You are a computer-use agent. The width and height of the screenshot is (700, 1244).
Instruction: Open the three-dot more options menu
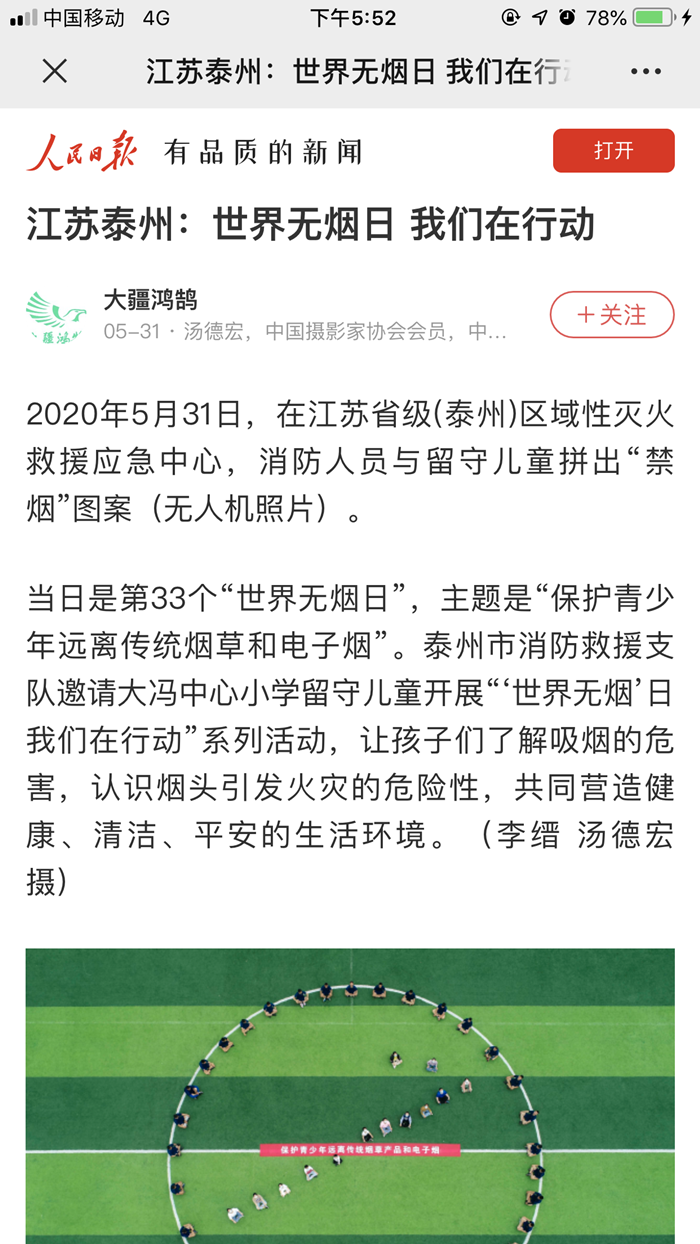(646, 71)
